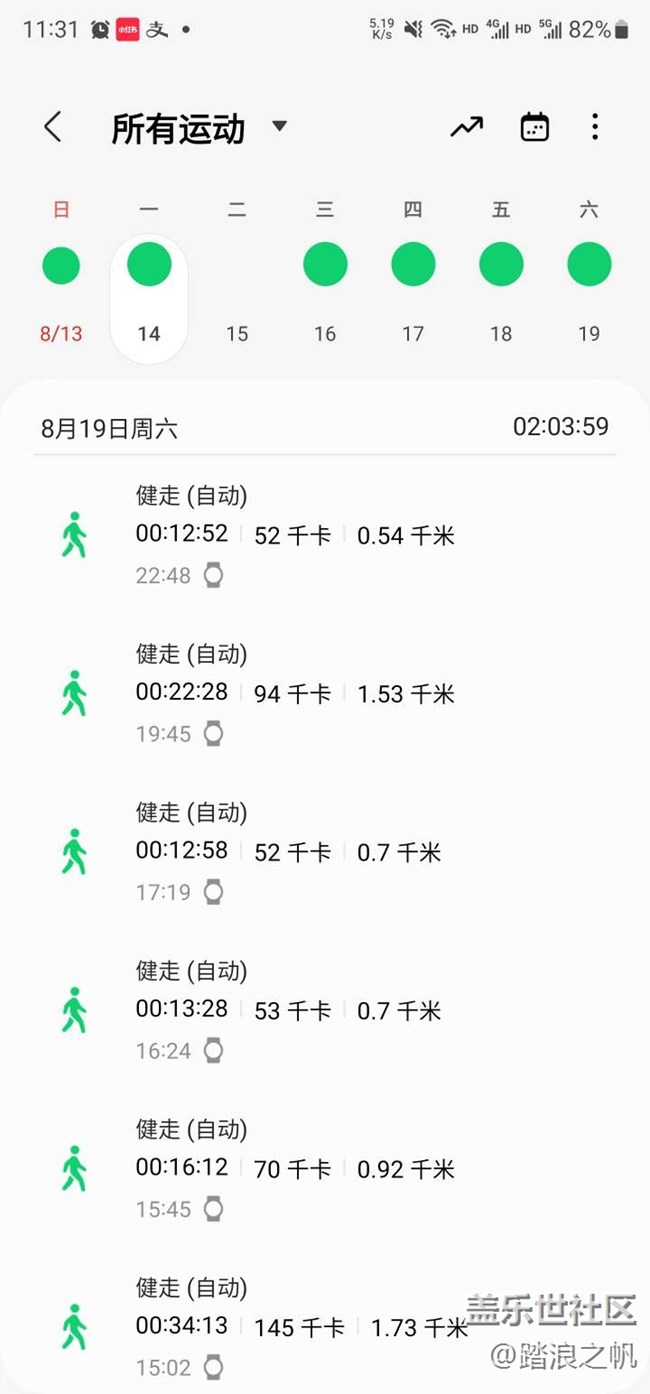The width and height of the screenshot is (650, 1394).
Task: Open the 16:24 walk workout entry
Action: [325, 1010]
